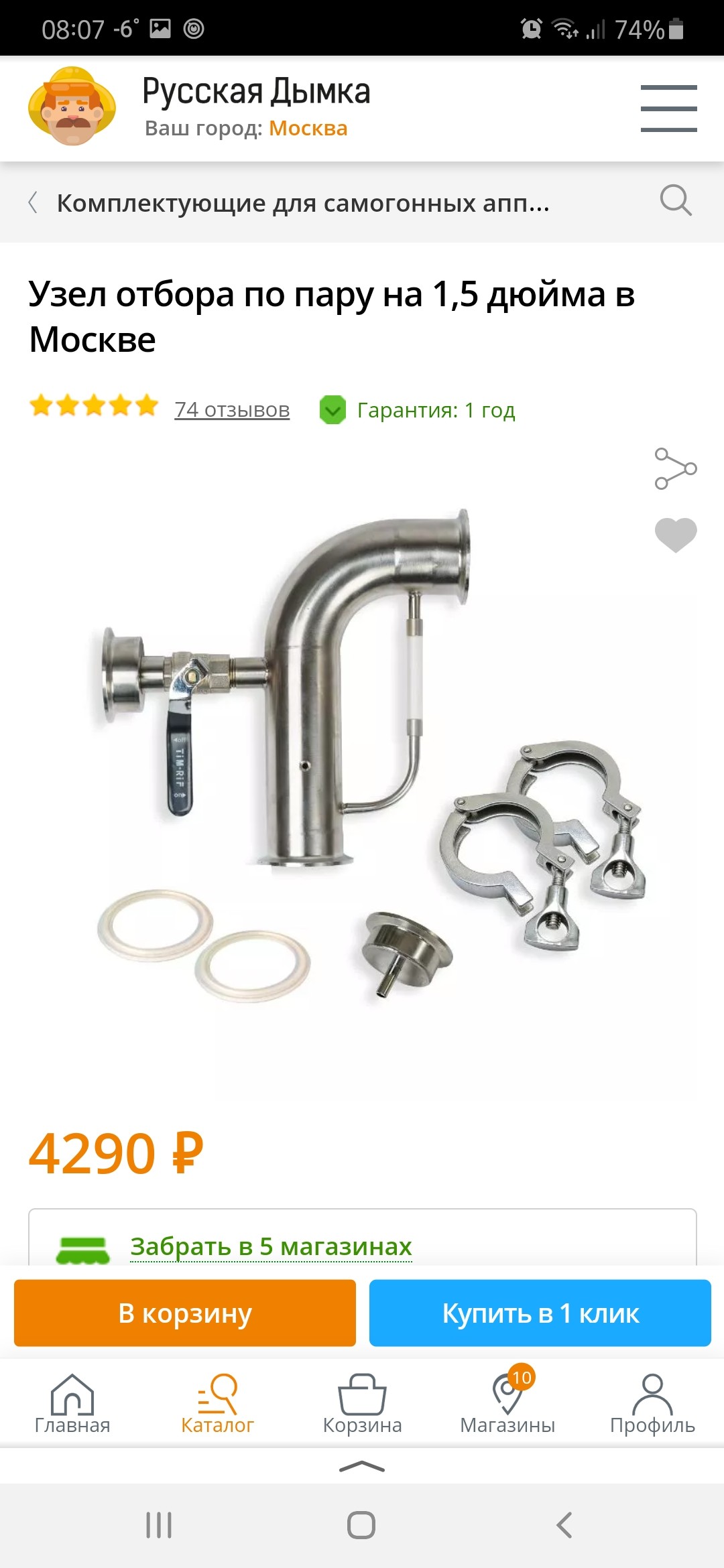This screenshot has height=1568, width=724.
Task: Open the Магазины tab
Action: click(507, 1404)
